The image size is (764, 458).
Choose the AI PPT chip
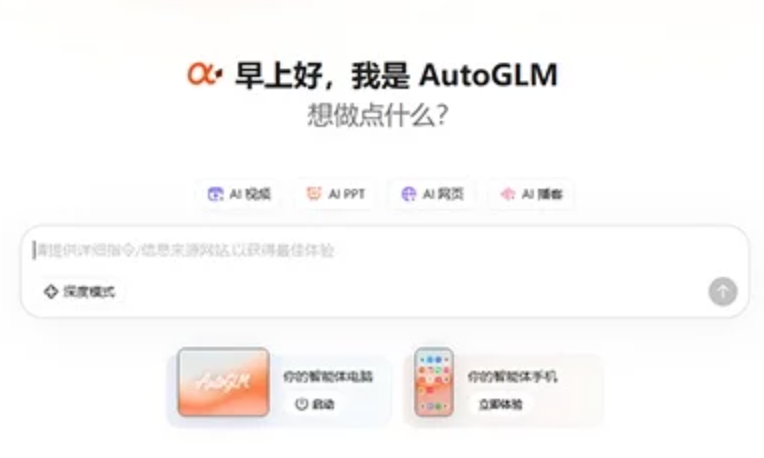pyautogui.click(x=336, y=194)
